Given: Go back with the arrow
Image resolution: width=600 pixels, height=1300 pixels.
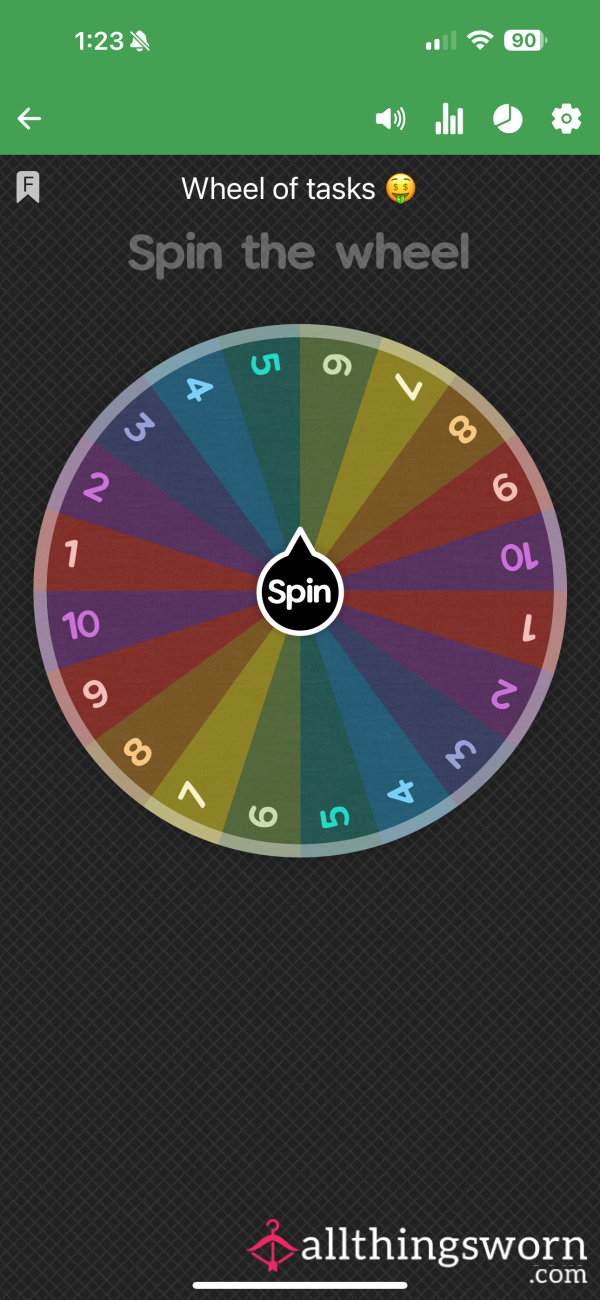Looking at the screenshot, I should pyautogui.click(x=29, y=119).
